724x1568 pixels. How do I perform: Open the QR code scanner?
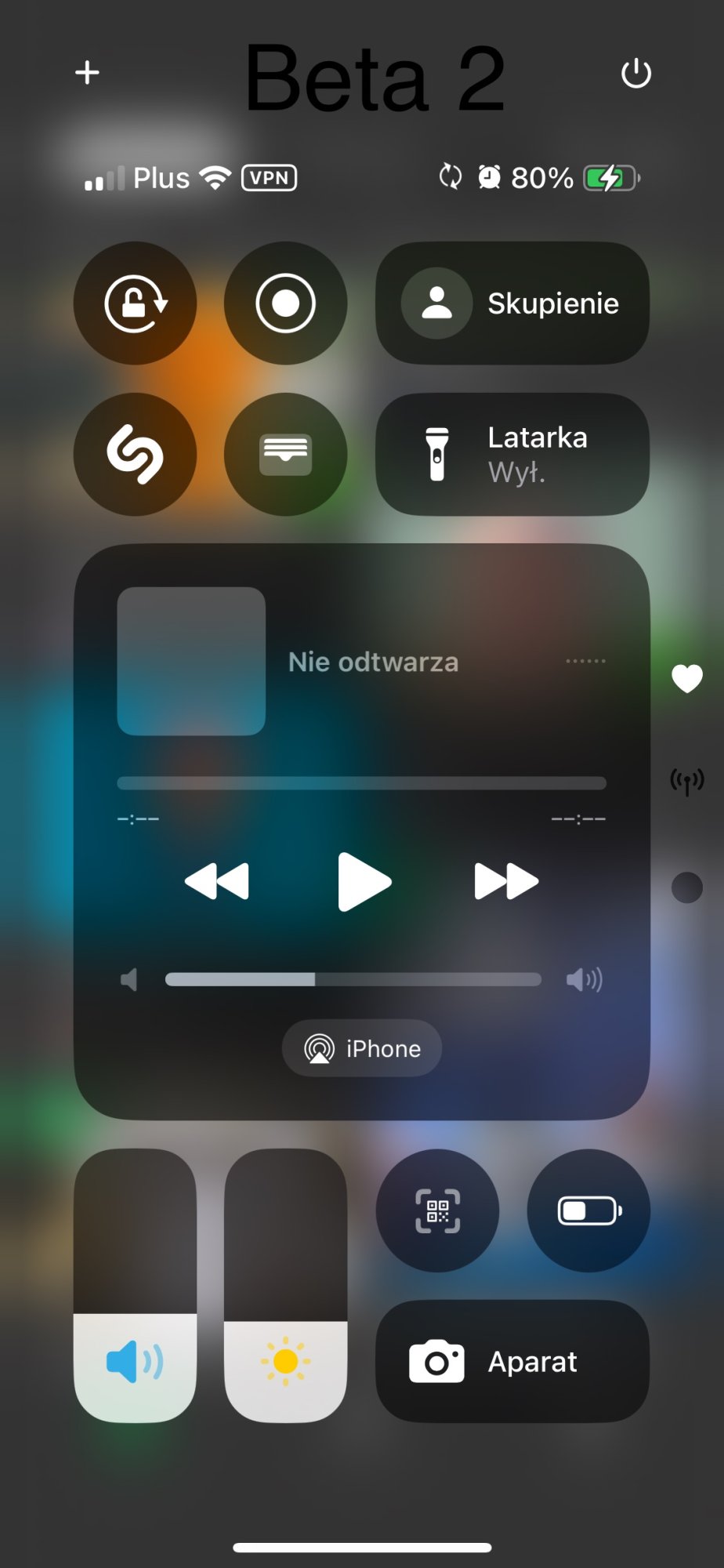coord(437,1210)
